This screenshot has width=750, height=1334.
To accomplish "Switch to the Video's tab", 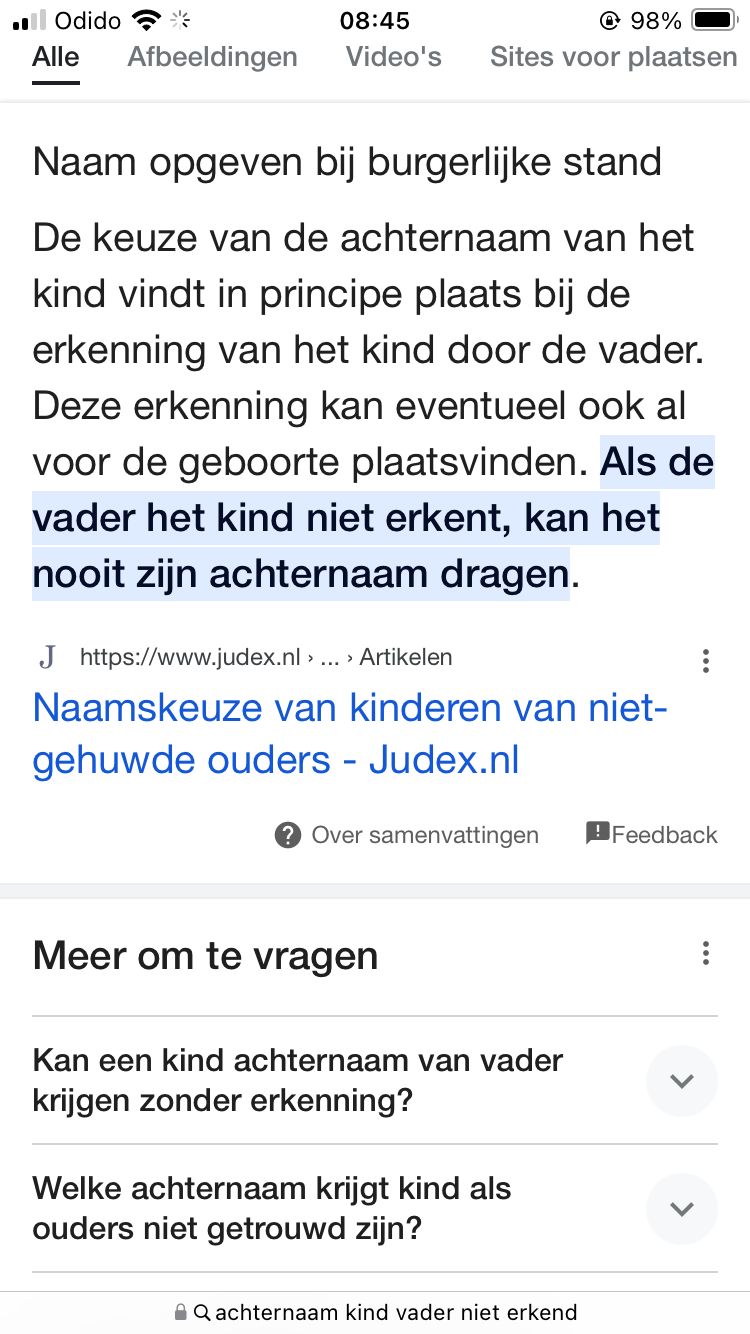I will (x=393, y=57).
